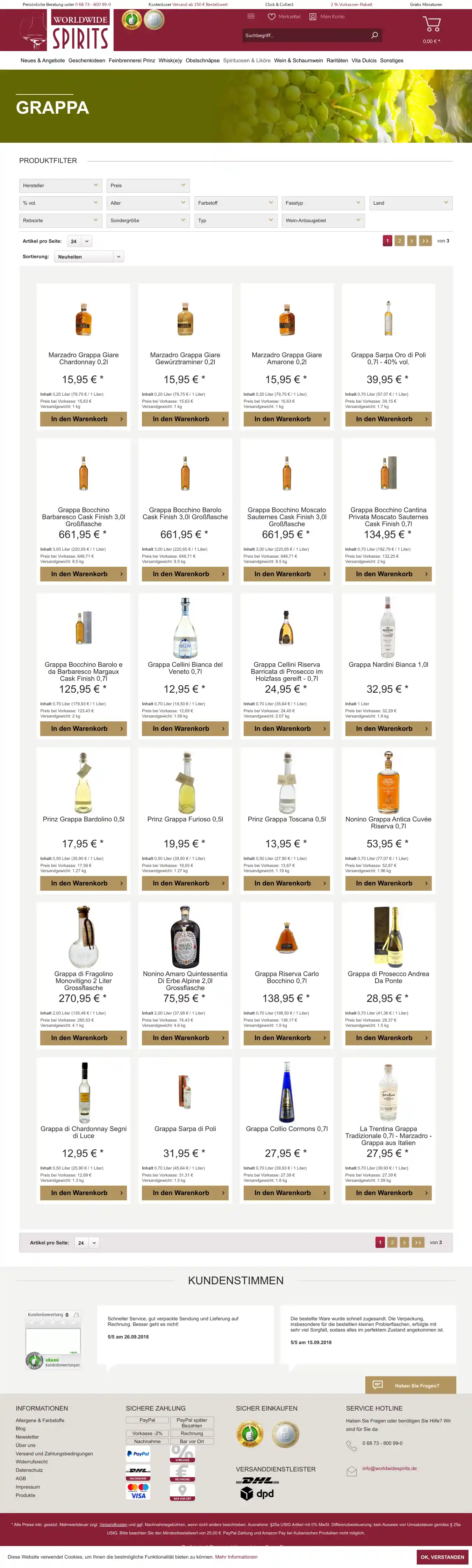The height and width of the screenshot is (1568, 472).
Task: Add Grappa Sarpa Oro di Poli to cart
Action: tap(388, 419)
